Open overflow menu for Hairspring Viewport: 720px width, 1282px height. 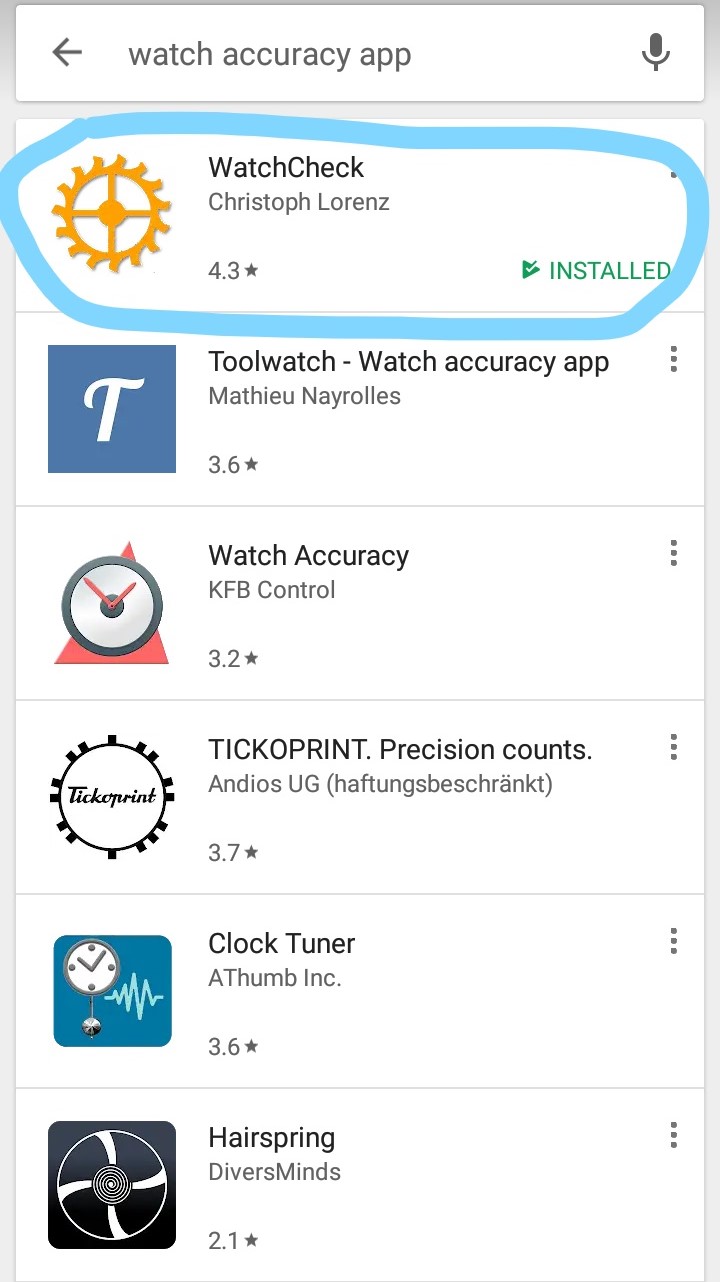674,1135
